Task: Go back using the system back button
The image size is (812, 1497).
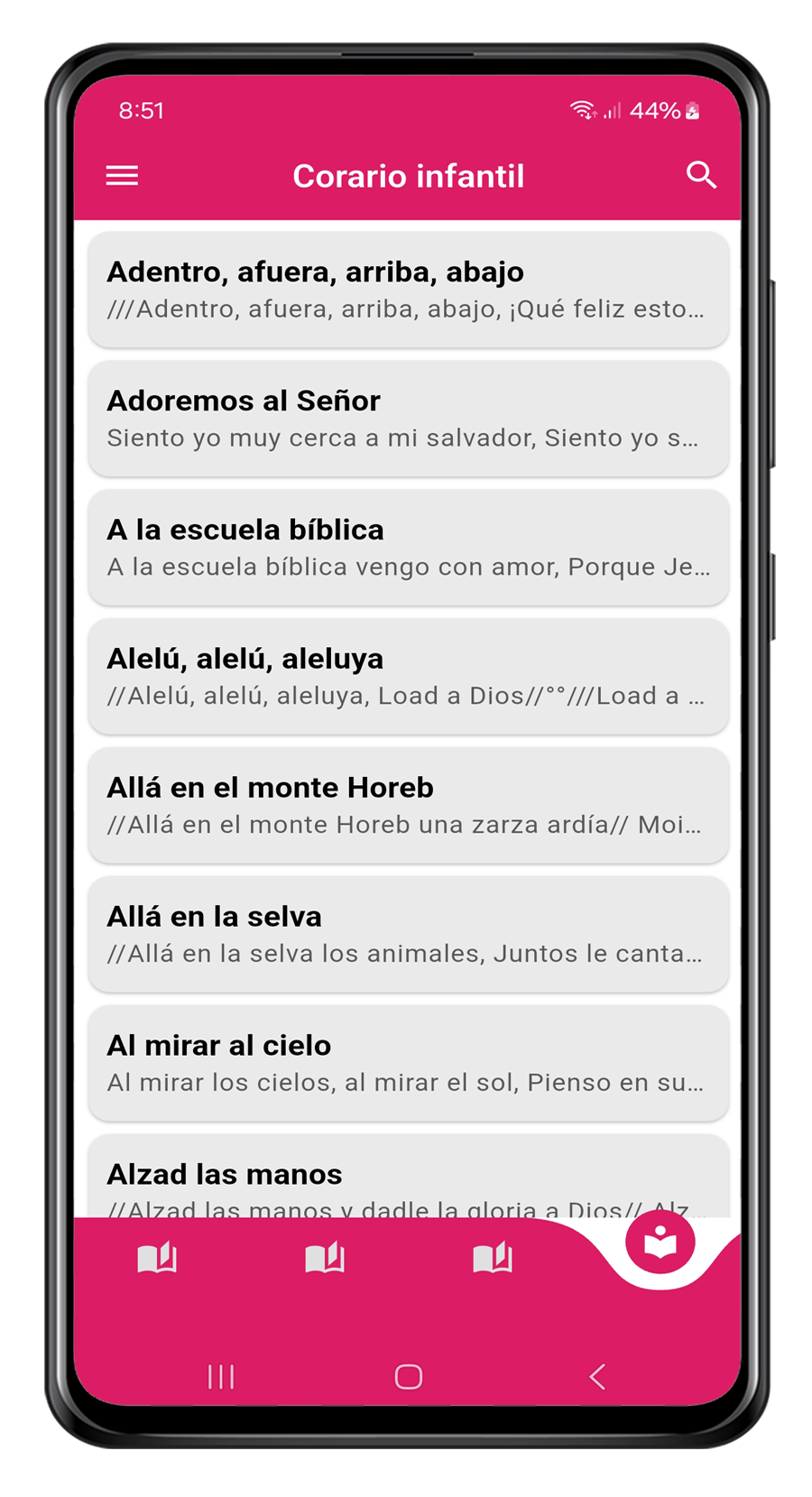Action: 597,1376
